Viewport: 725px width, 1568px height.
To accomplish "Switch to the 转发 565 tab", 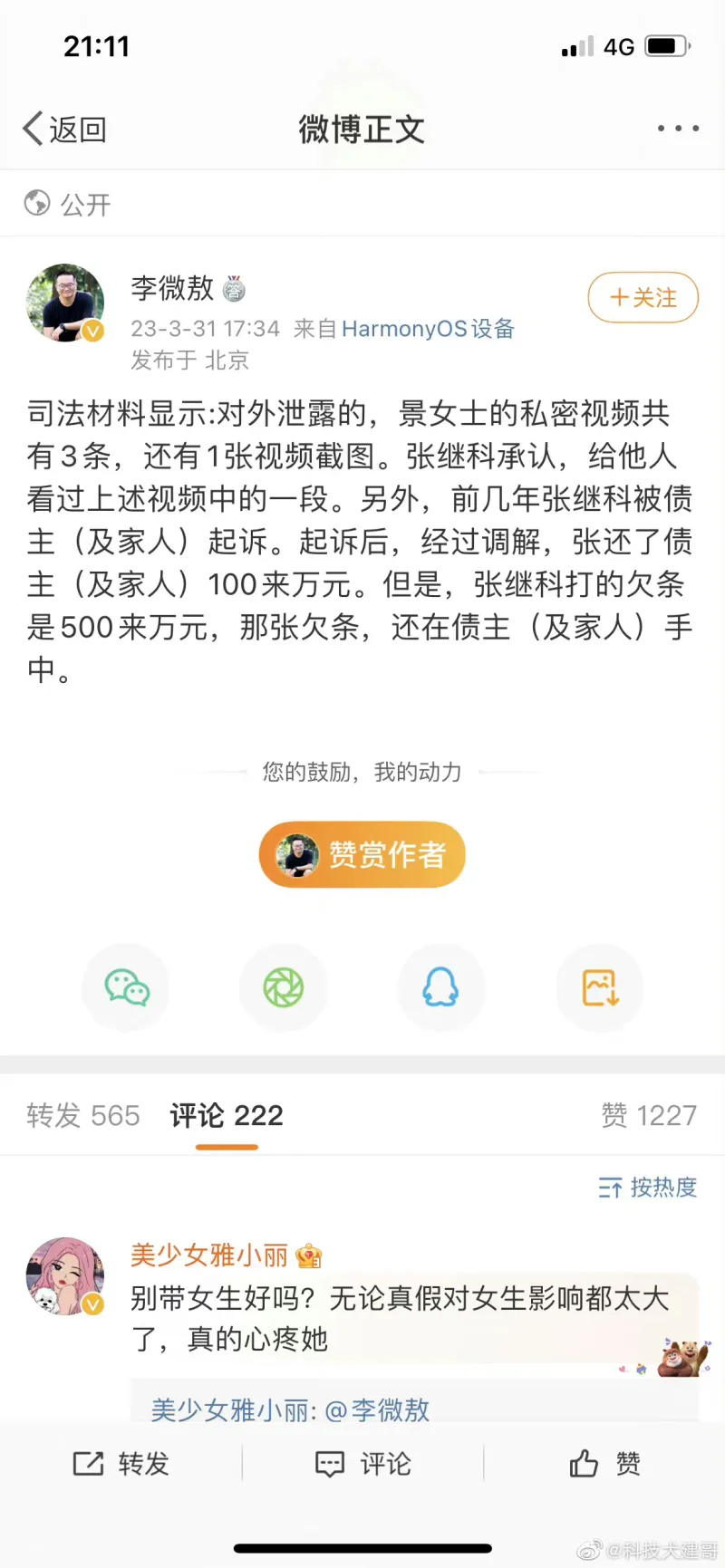I will [x=83, y=1115].
